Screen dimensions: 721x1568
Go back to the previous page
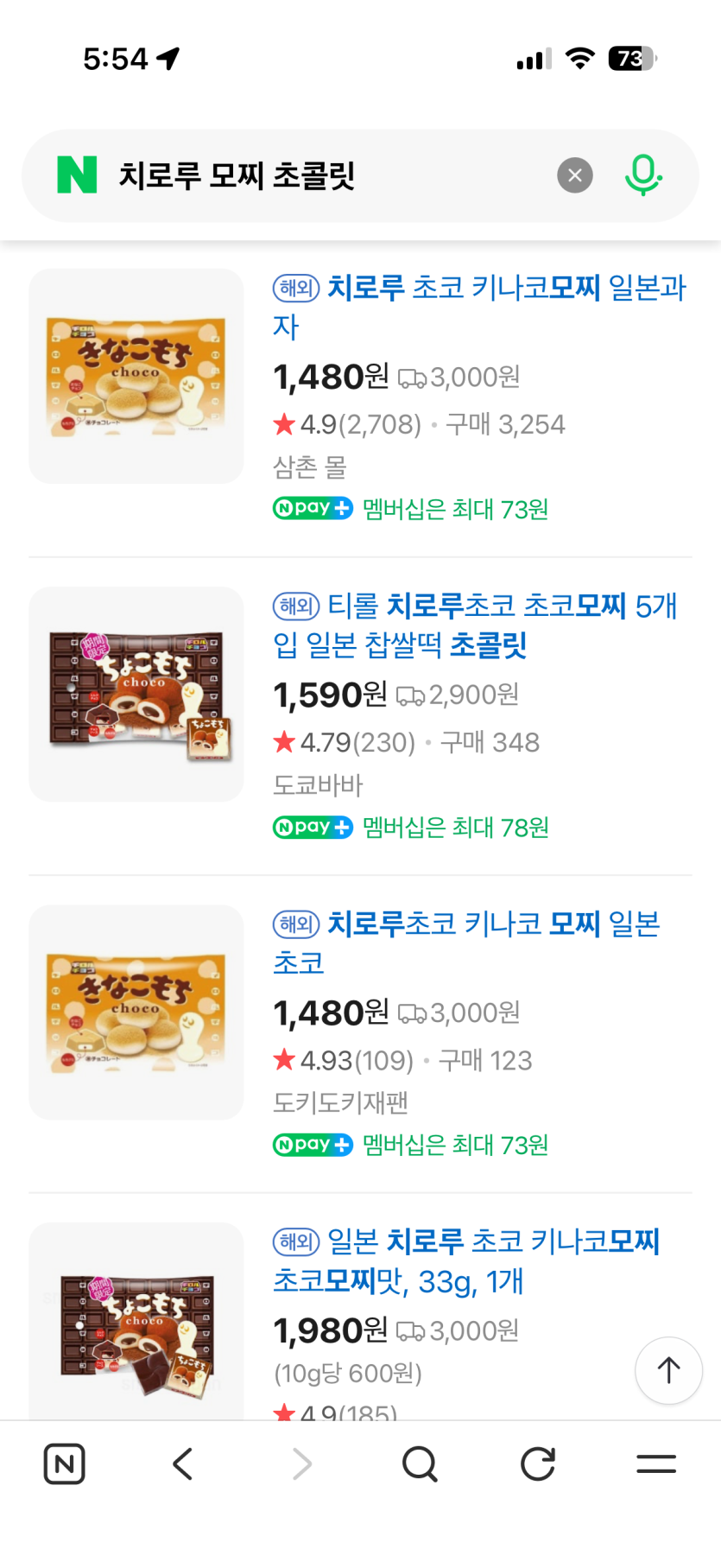(182, 1463)
